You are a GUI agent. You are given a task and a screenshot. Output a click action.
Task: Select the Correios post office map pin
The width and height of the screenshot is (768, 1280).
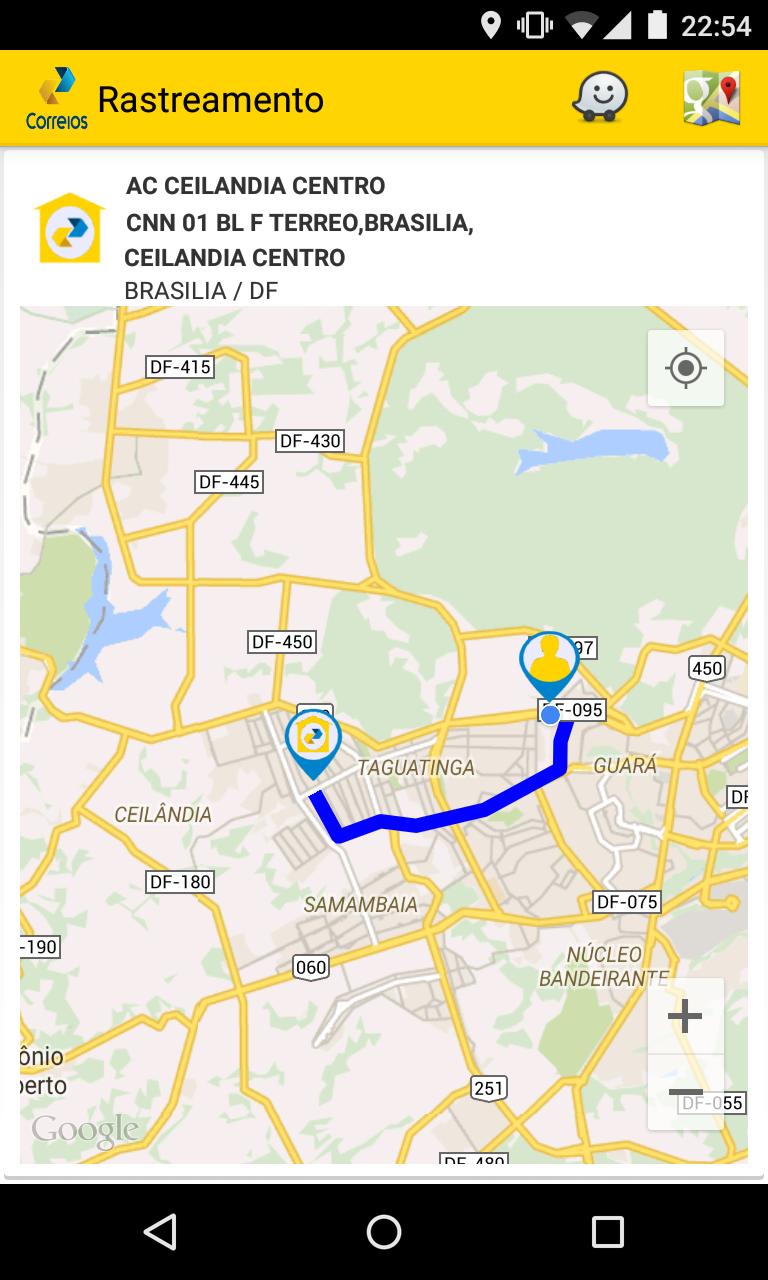313,742
